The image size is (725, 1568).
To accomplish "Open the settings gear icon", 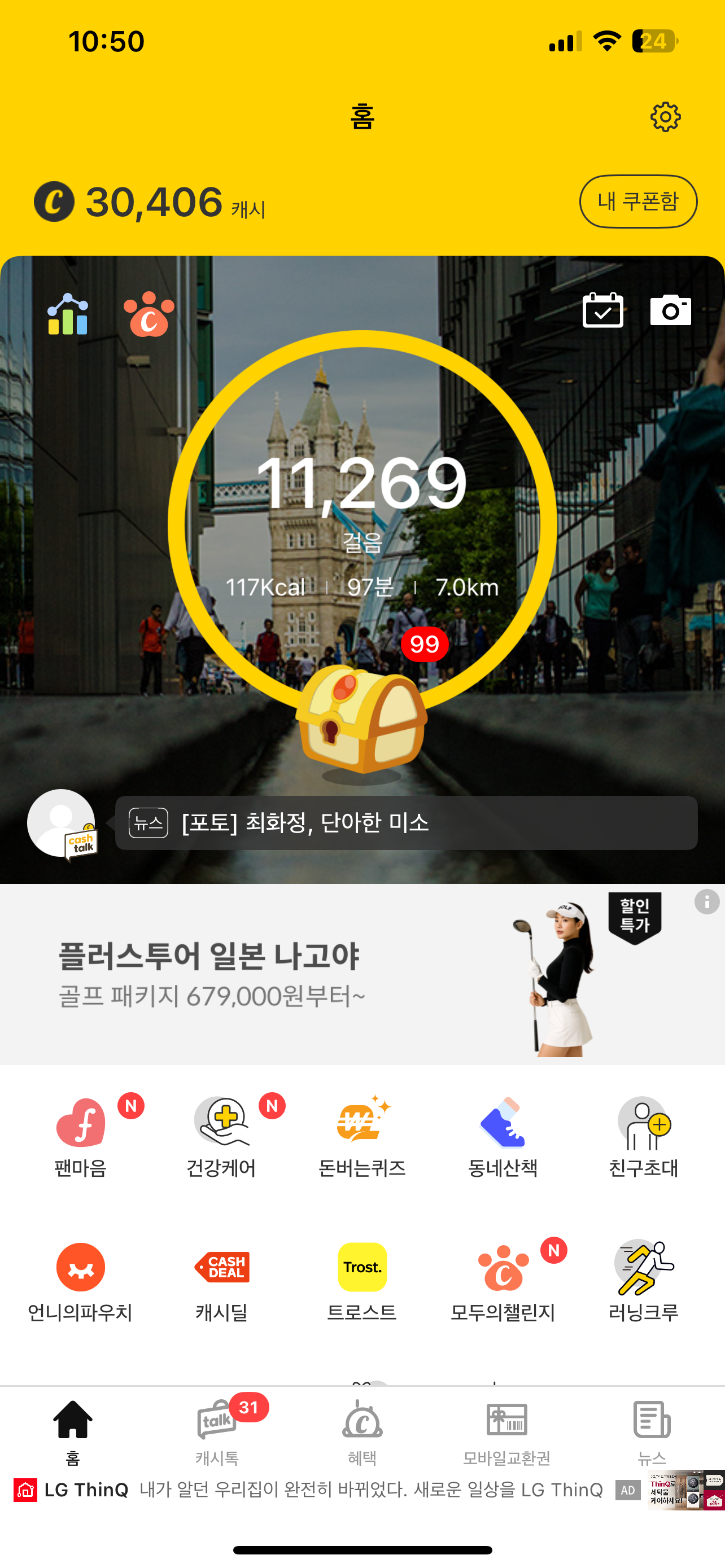I will coord(665,117).
